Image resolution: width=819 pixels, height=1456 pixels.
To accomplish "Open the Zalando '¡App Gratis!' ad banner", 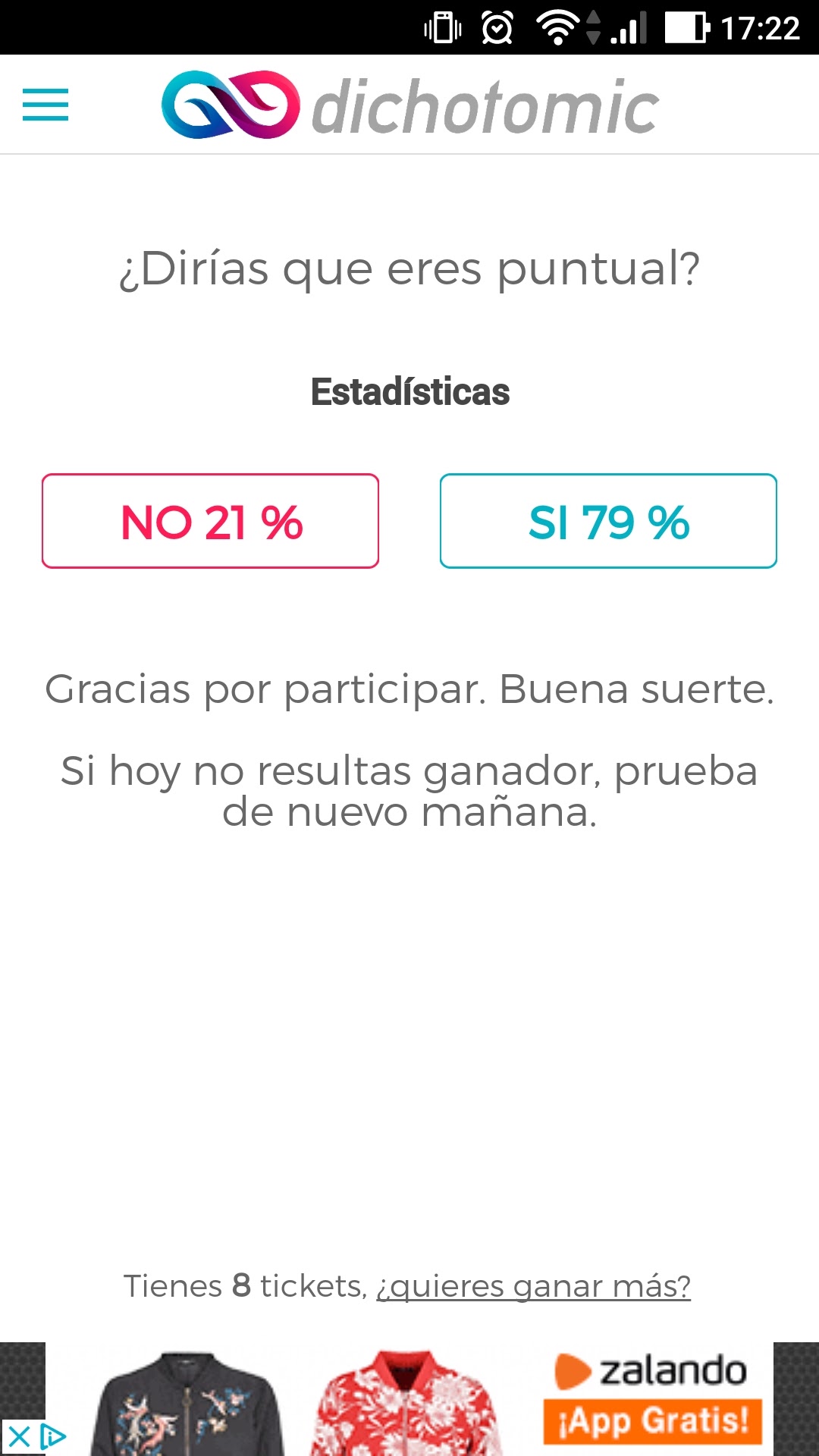I will 652,1420.
